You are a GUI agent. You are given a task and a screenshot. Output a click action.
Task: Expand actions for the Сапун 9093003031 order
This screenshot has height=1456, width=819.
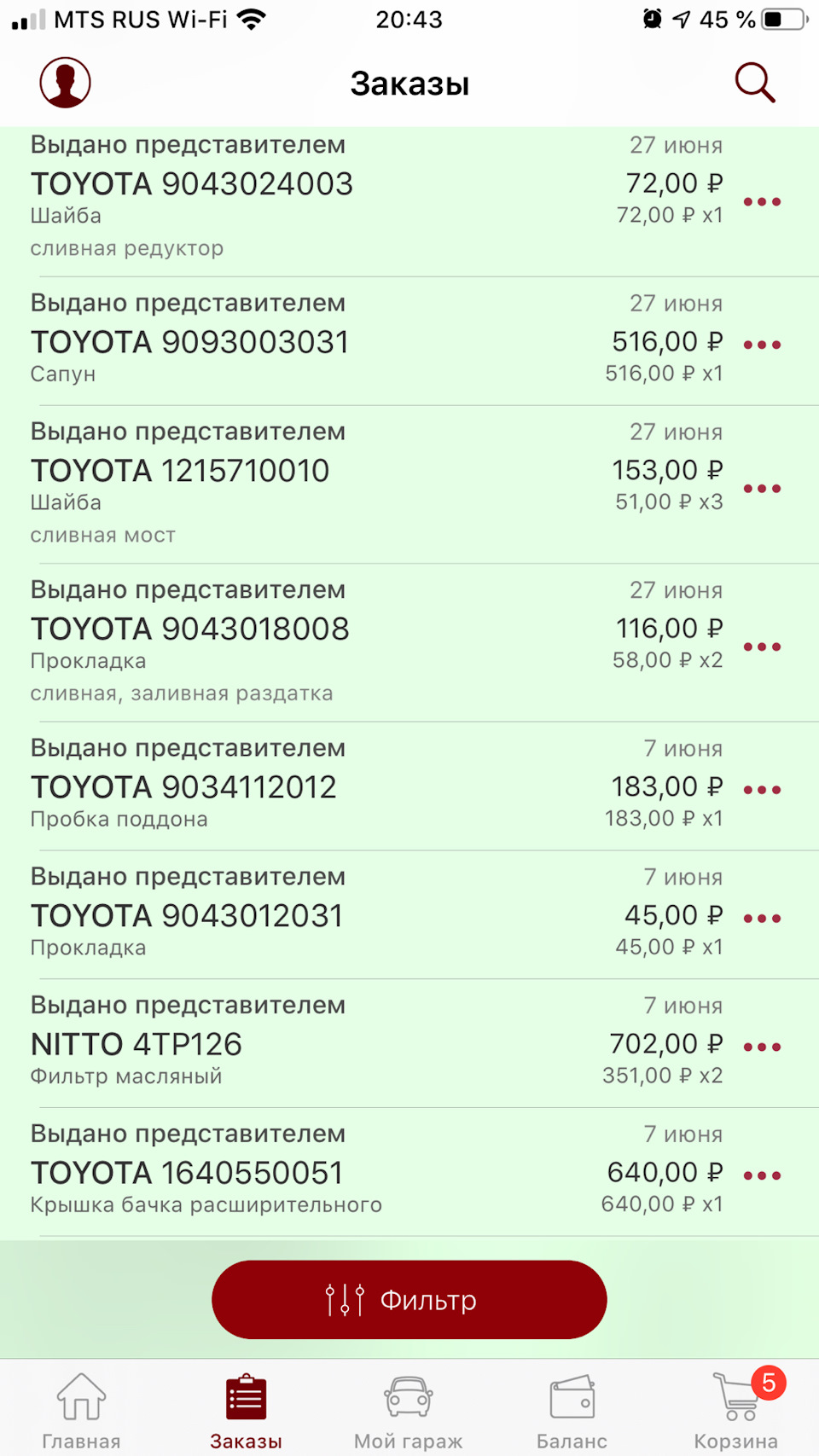(764, 344)
